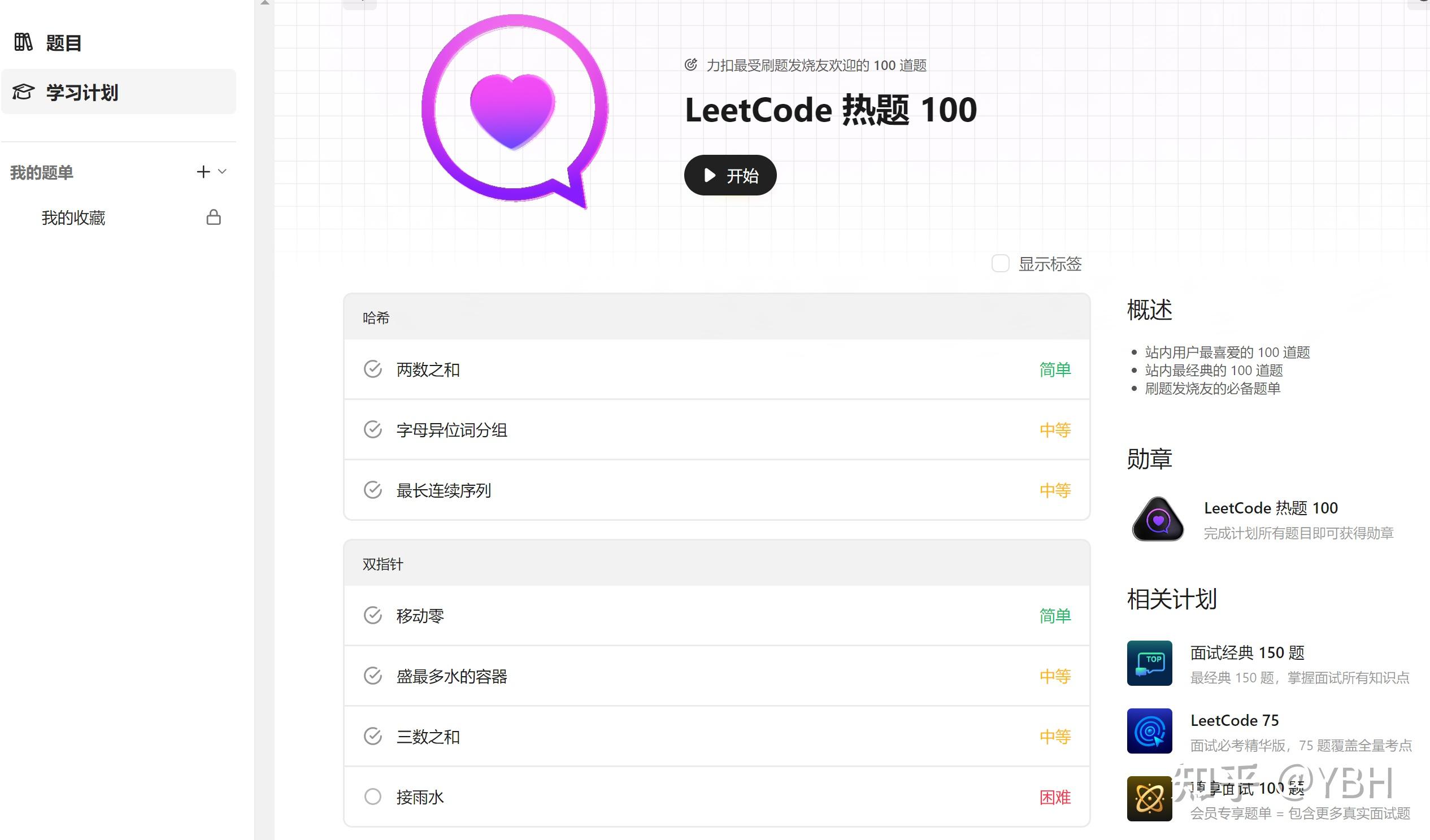
Task: Switch to 学习计划 in sidebar
Action: coord(82,93)
